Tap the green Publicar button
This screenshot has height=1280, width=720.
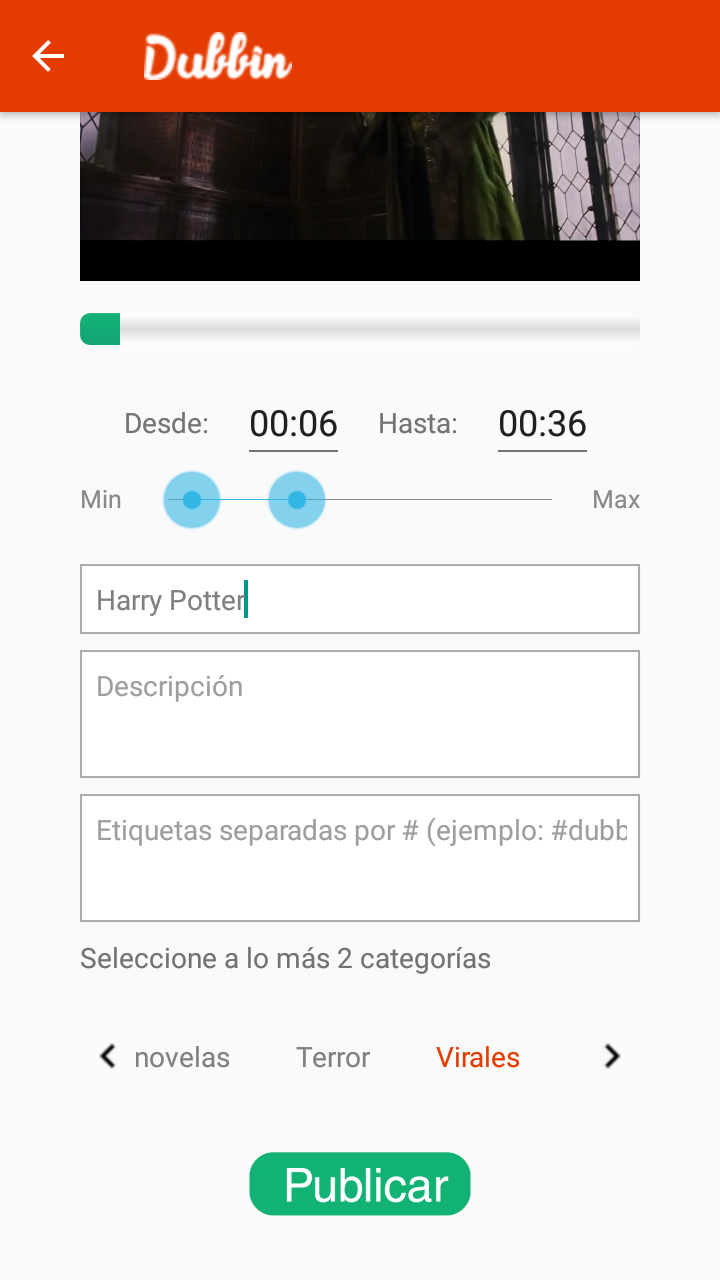tap(360, 1184)
